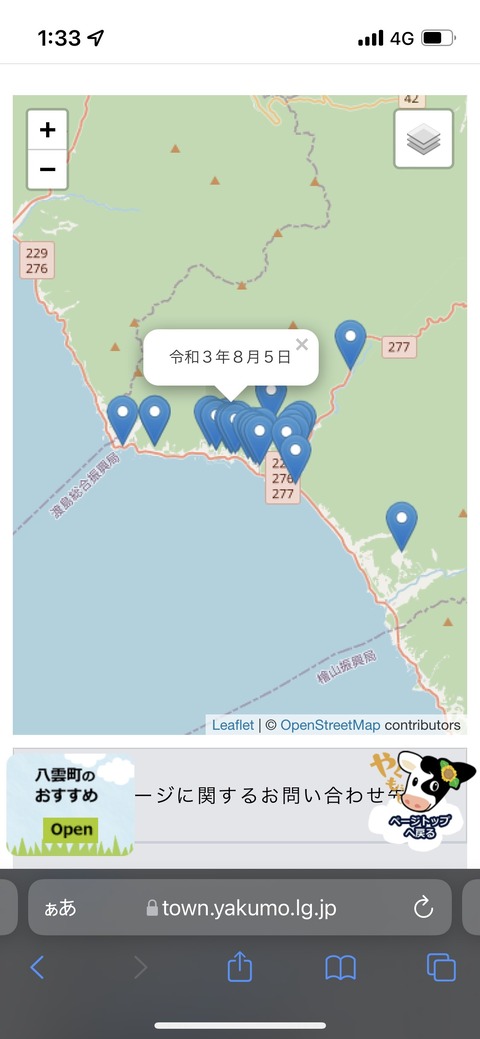Viewport: 480px width, 1039px height.
Task: Open the 八雲町のおすすめ panel
Action: (x=70, y=804)
